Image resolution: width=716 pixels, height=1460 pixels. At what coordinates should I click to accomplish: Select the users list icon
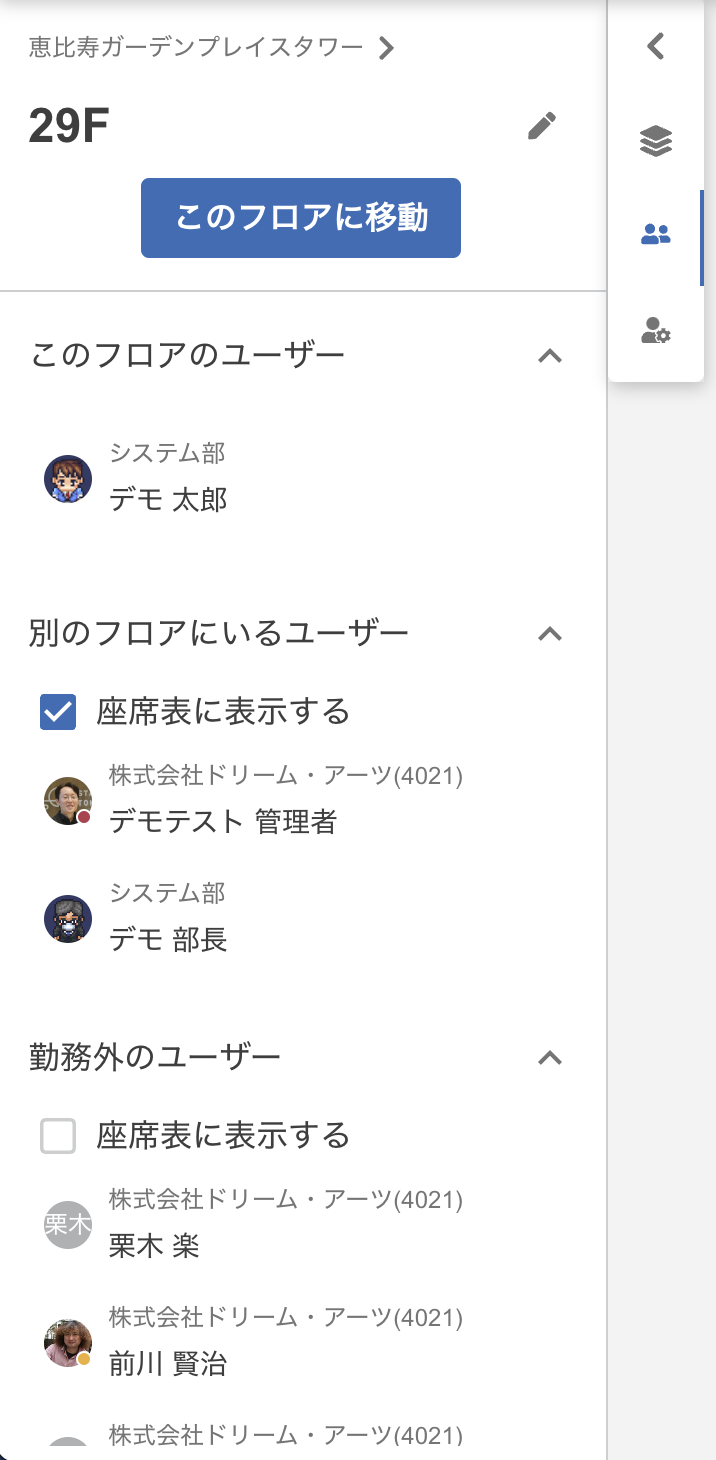[656, 235]
